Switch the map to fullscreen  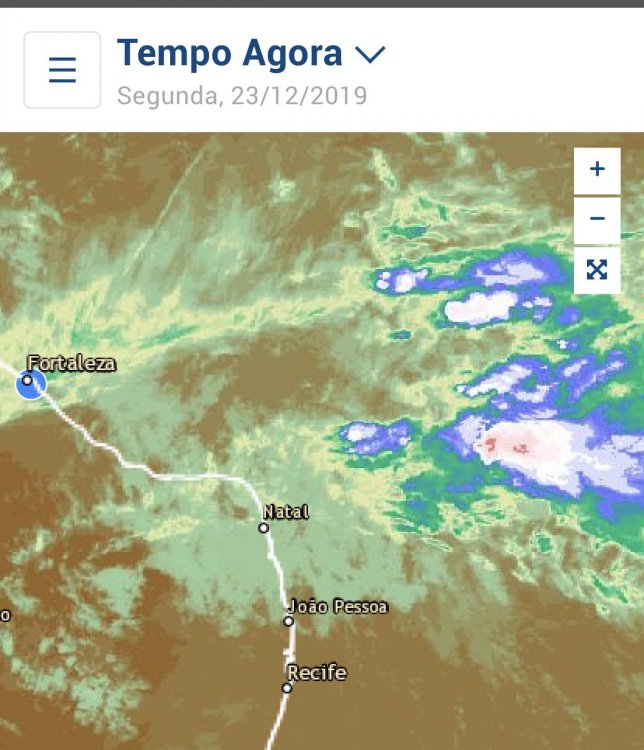tap(597, 269)
